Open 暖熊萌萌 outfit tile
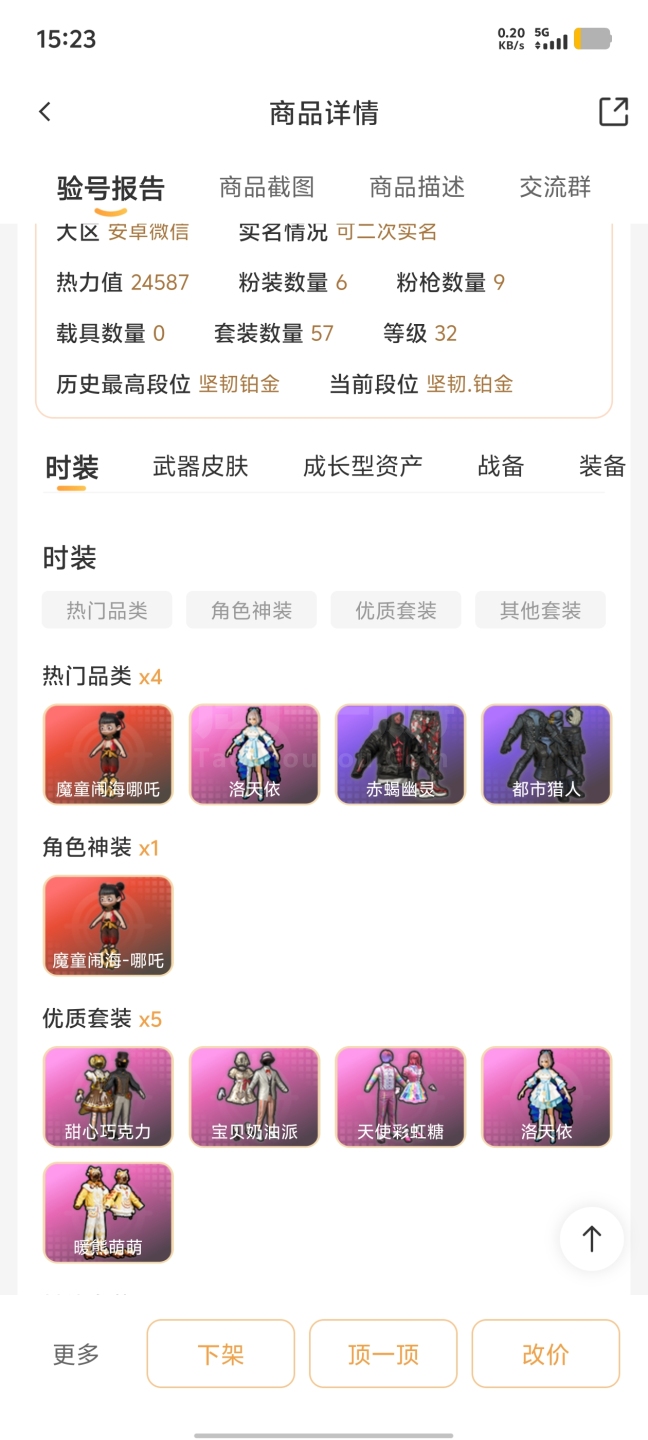 tap(108, 1212)
